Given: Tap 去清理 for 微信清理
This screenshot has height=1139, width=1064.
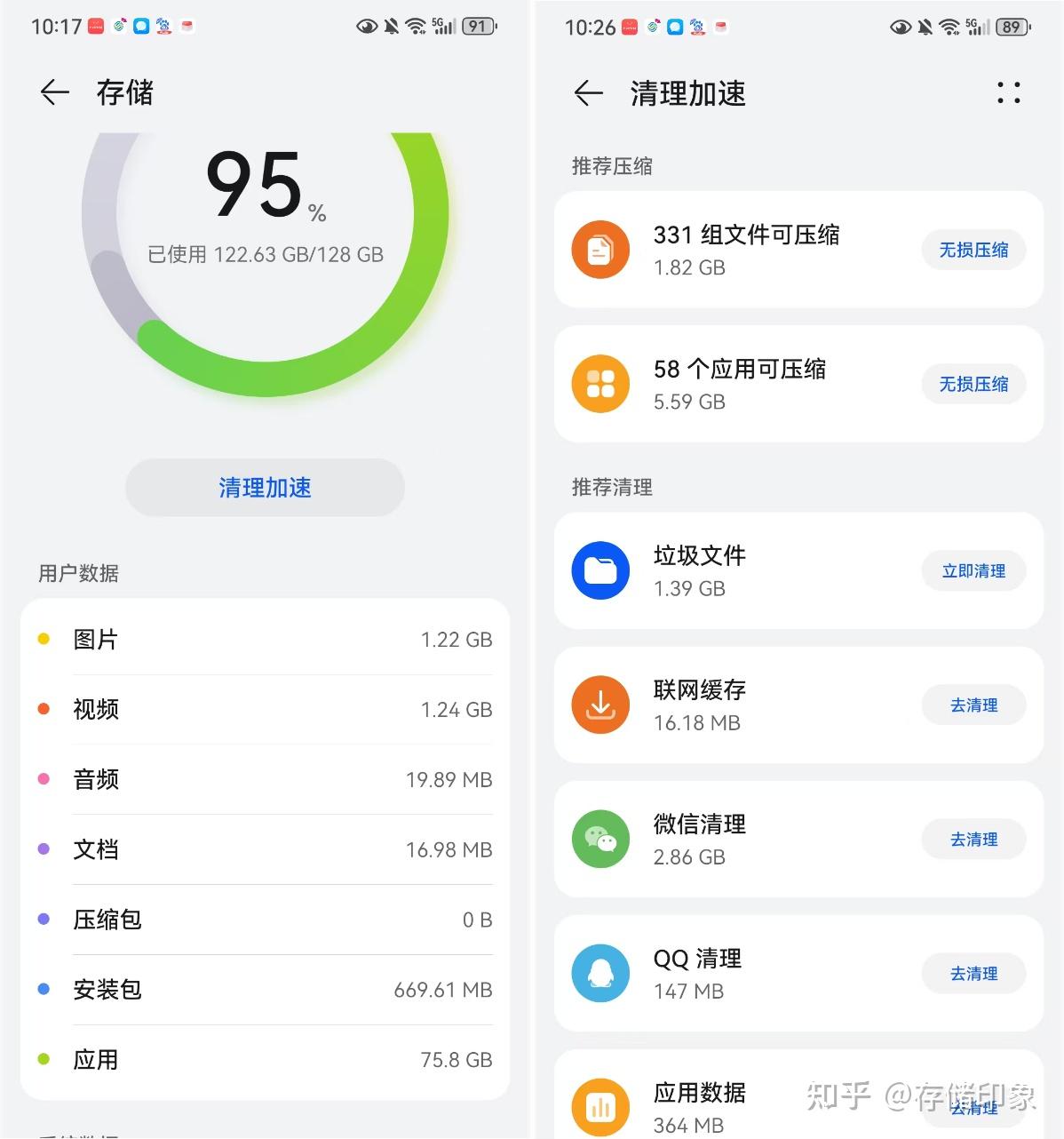Looking at the screenshot, I should (973, 839).
